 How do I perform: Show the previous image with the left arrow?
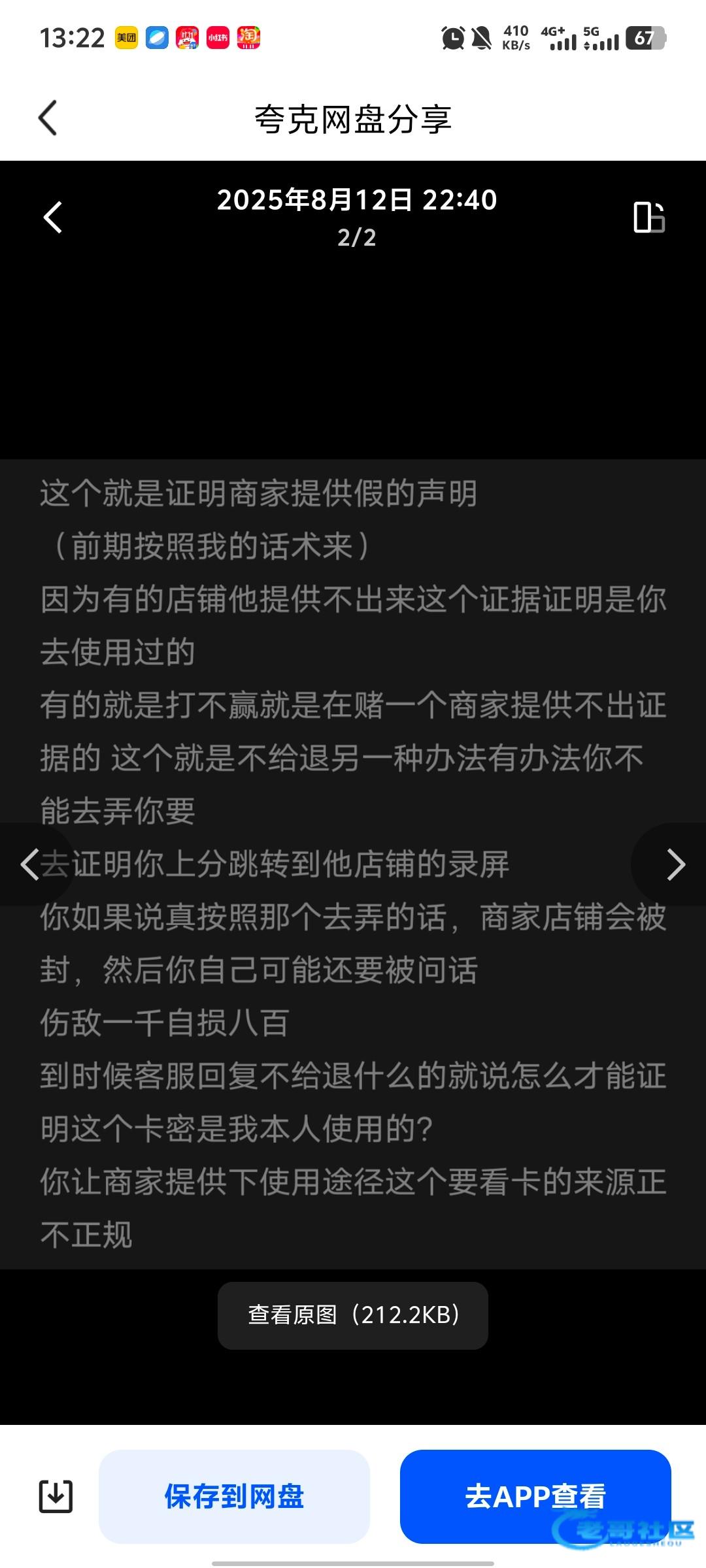[30, 864]
